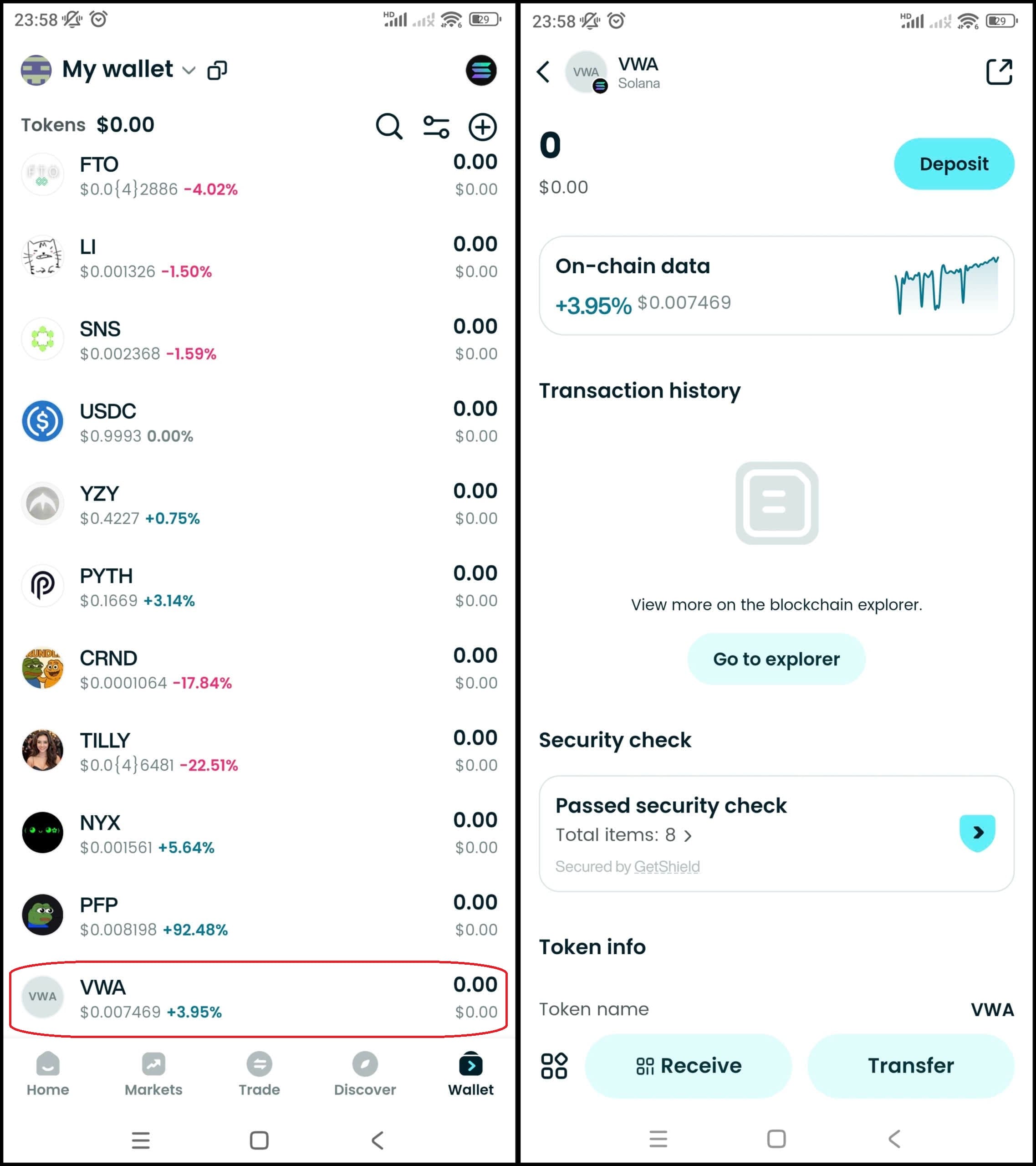The height and width of the screenshot is (1166, 1036).
Task: Copy wallet address next to My wallet
Action: tap(217, 71)
